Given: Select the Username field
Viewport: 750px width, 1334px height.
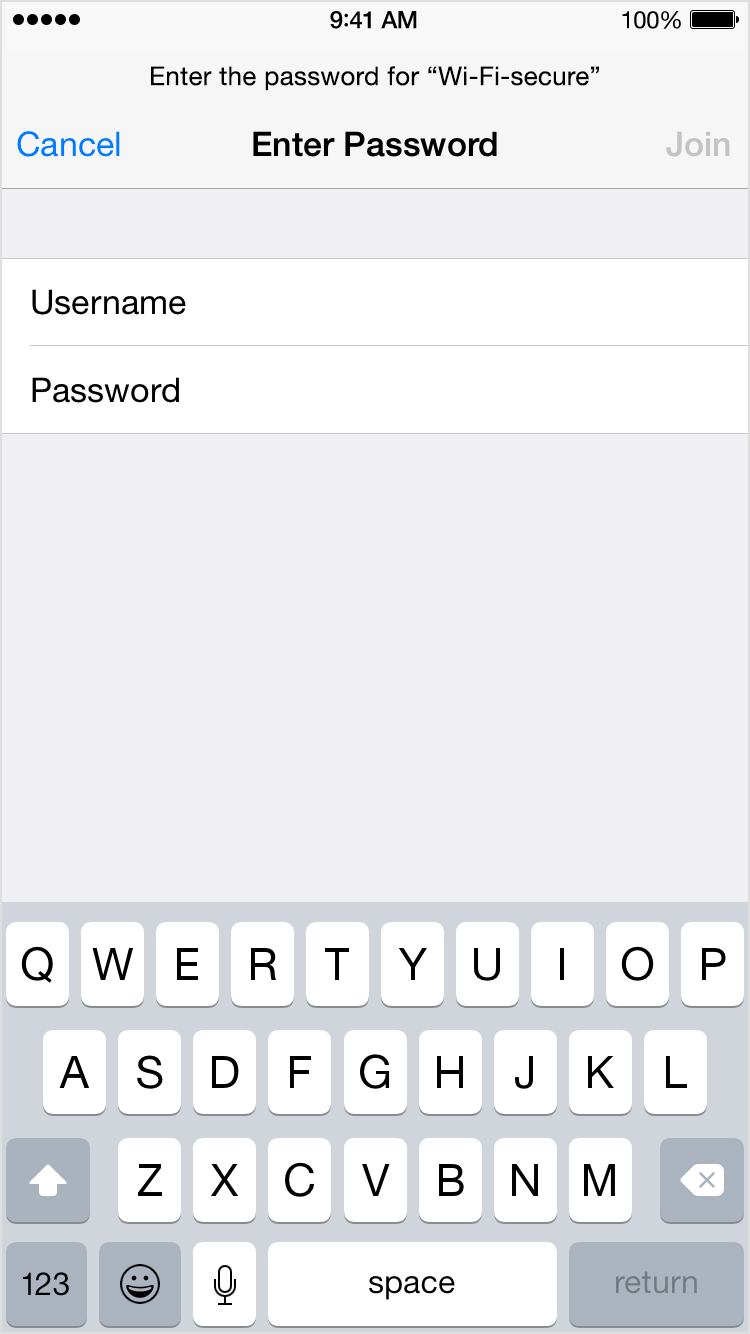Looking at the screenshot, I should [x=375, y=302].
